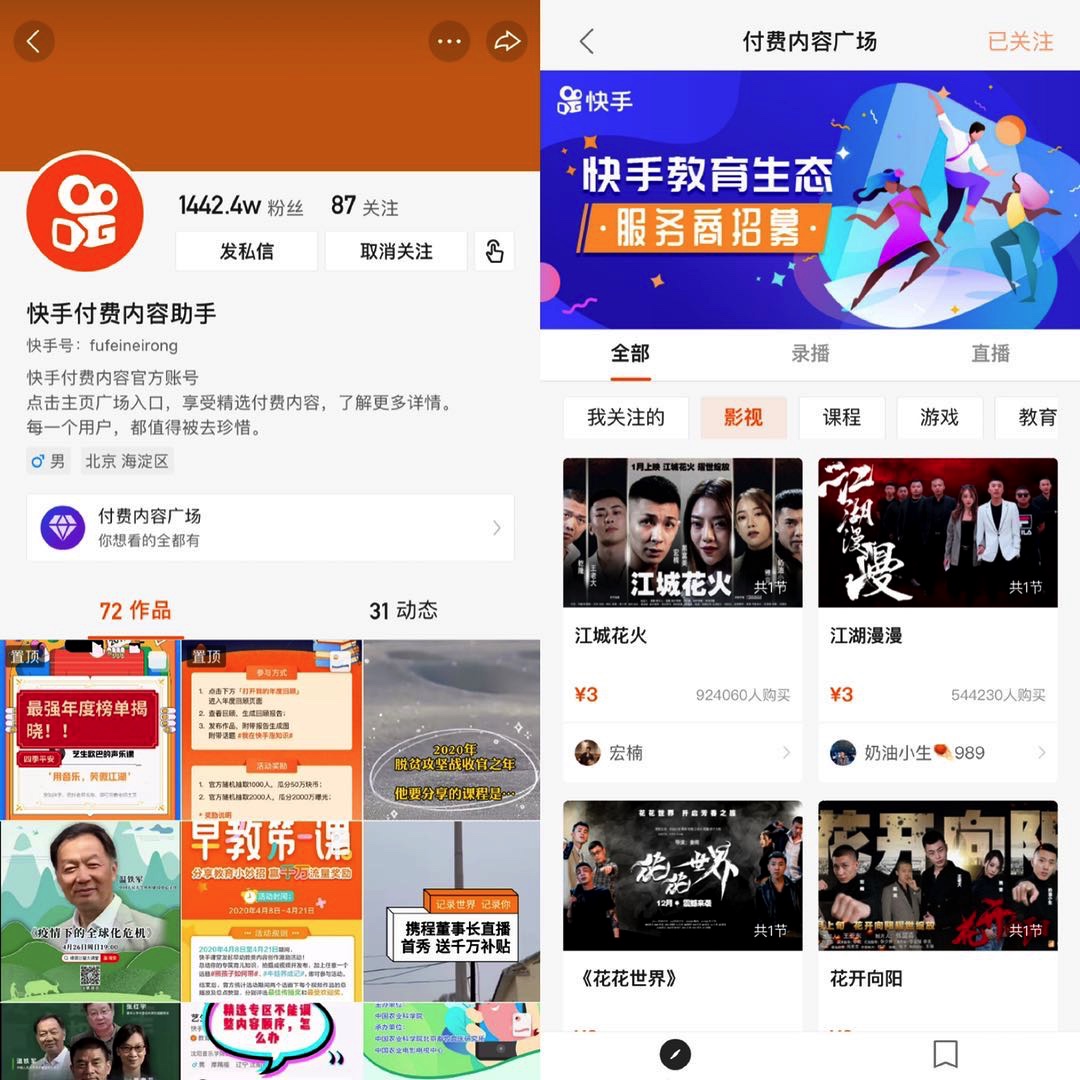Tap the 已关注 follow status button
This screenshot has height=1080, width=1080.
(x=1020, y=41)
